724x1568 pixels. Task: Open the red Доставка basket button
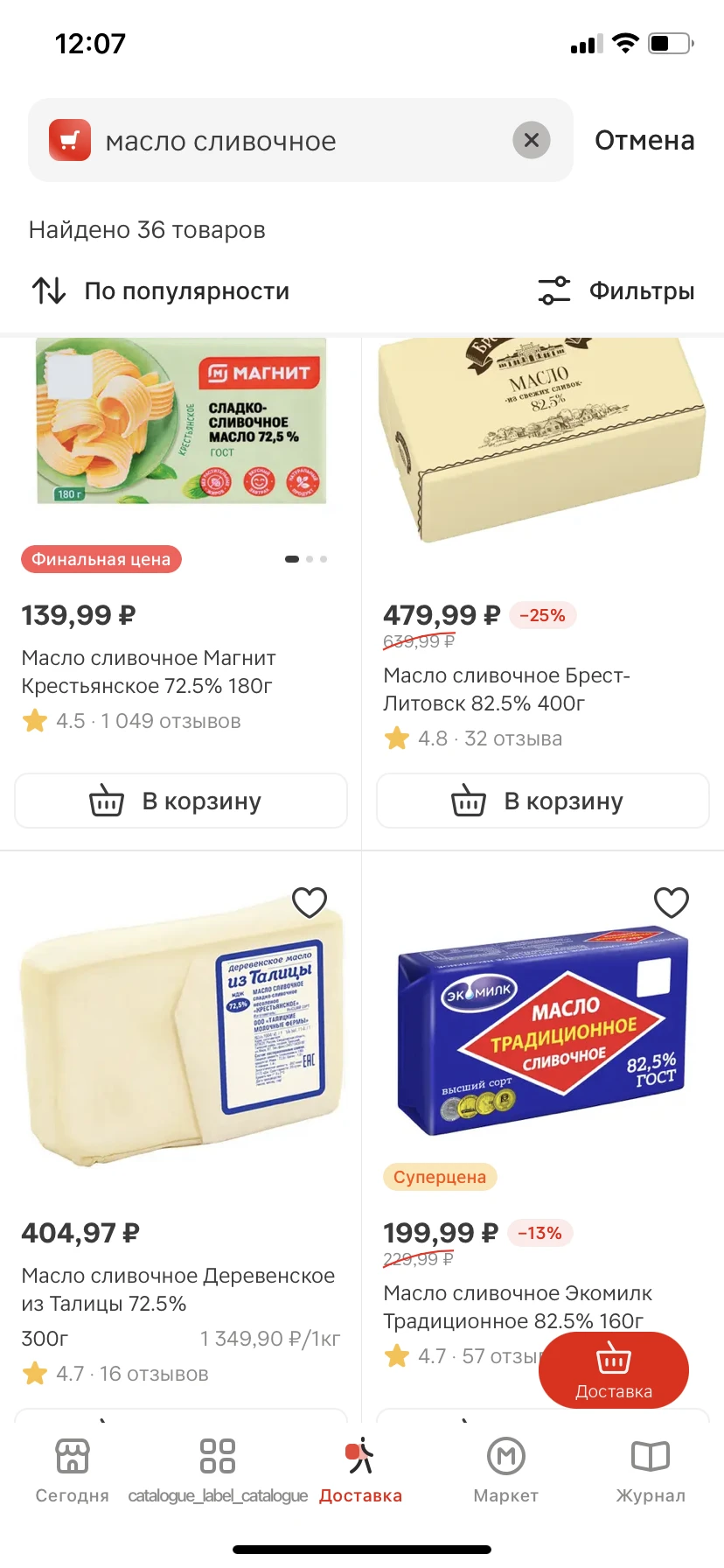614,1369
